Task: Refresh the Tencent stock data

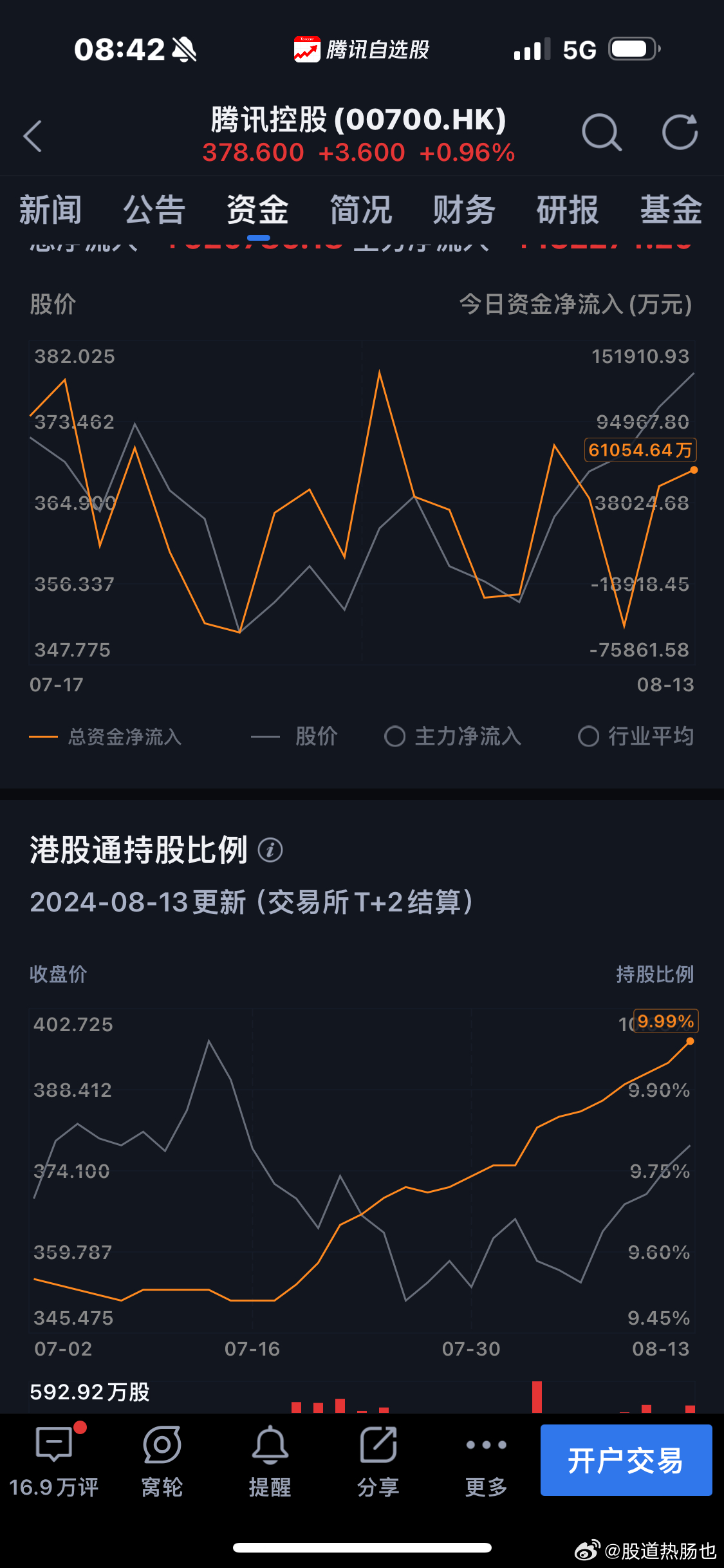Action: tap(680, 133)
